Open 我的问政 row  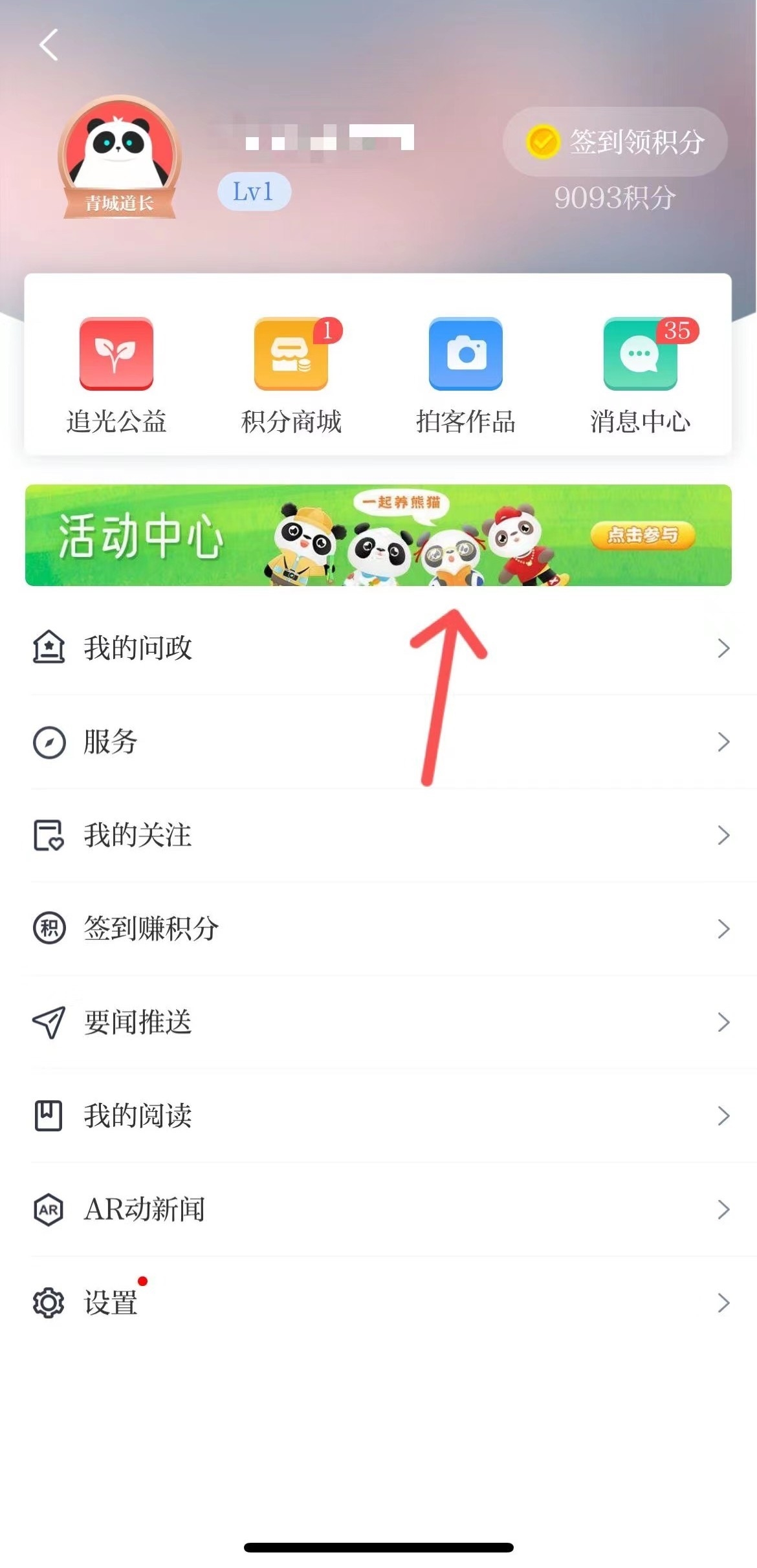[378, 648]
